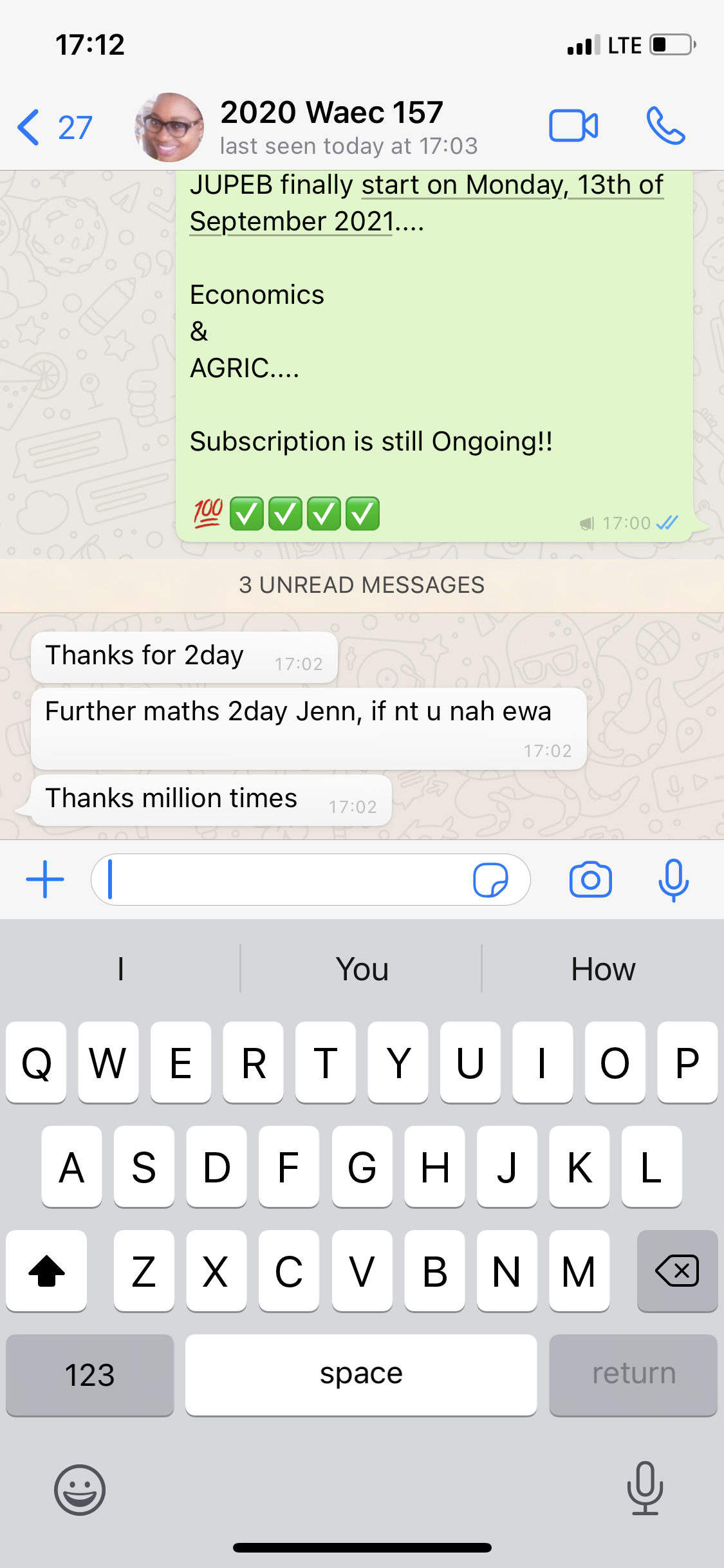Image resolution: width=724 pixels, height=1568 pixels.
Task: Hit the keyboard backspace key
Action: tap(676, 1271)
